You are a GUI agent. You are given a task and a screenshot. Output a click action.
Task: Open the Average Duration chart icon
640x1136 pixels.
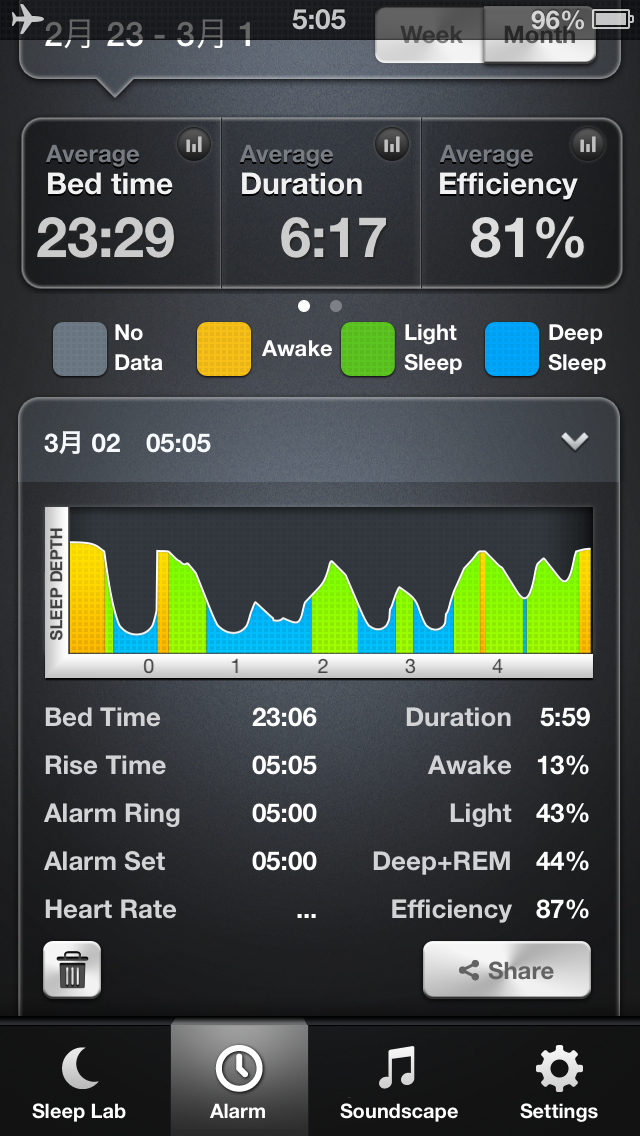(x=392, y=144)
